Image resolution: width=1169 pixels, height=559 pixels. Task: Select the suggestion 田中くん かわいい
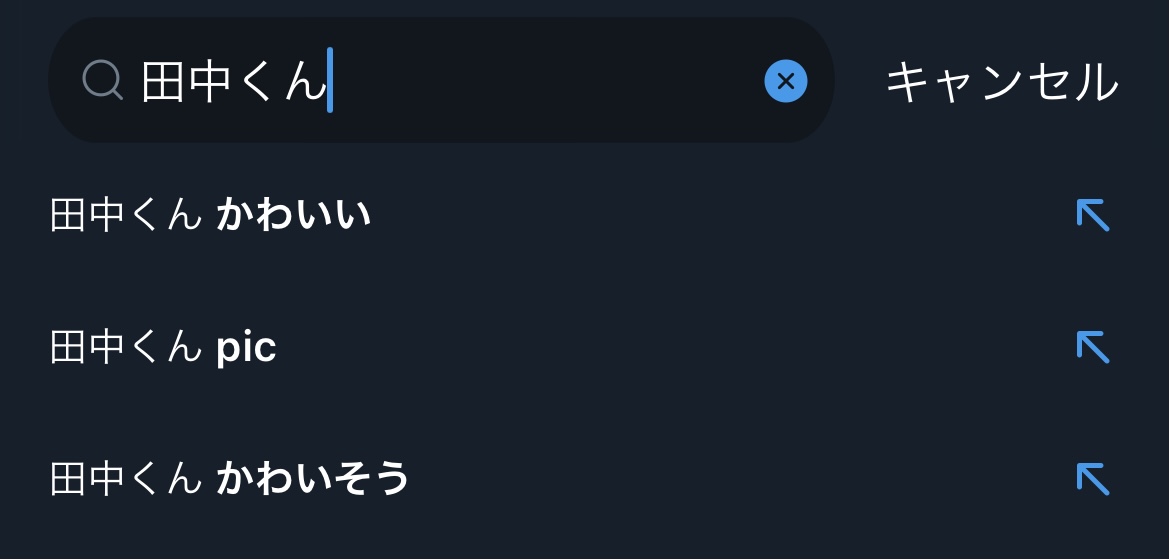(211, 215)
